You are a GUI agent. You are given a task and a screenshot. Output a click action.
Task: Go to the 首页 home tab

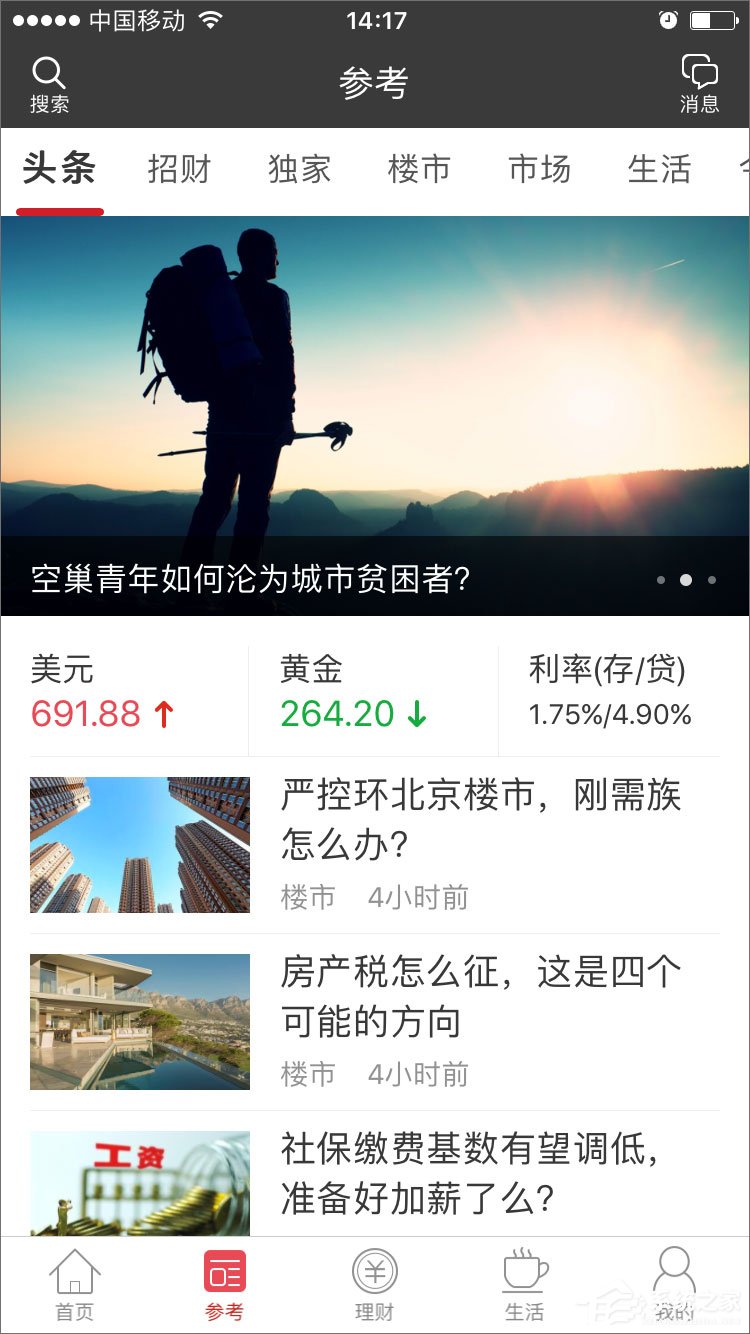point(75,1286)
